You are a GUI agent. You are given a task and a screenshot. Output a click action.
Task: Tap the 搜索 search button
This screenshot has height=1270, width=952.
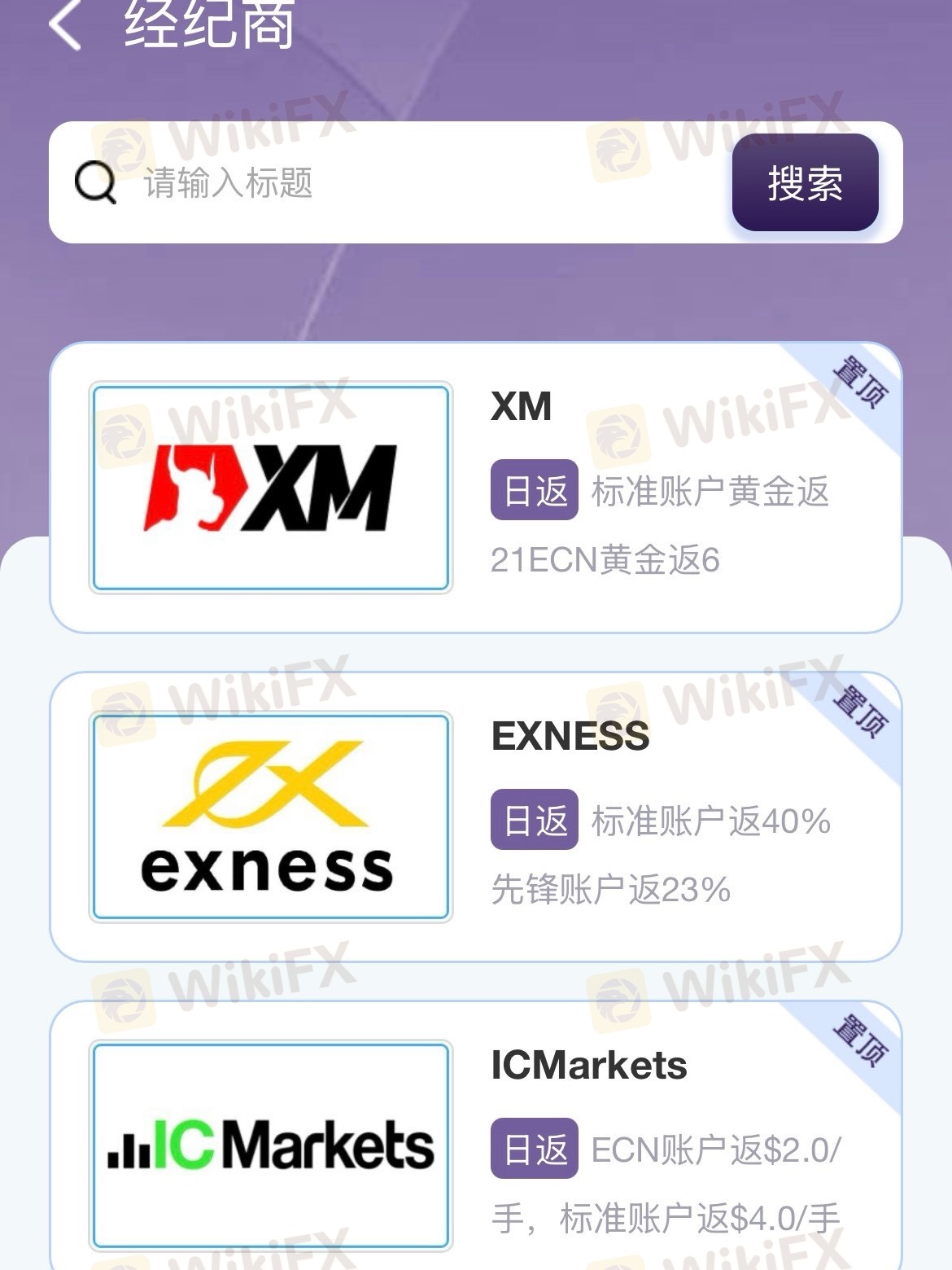point(805,182)
